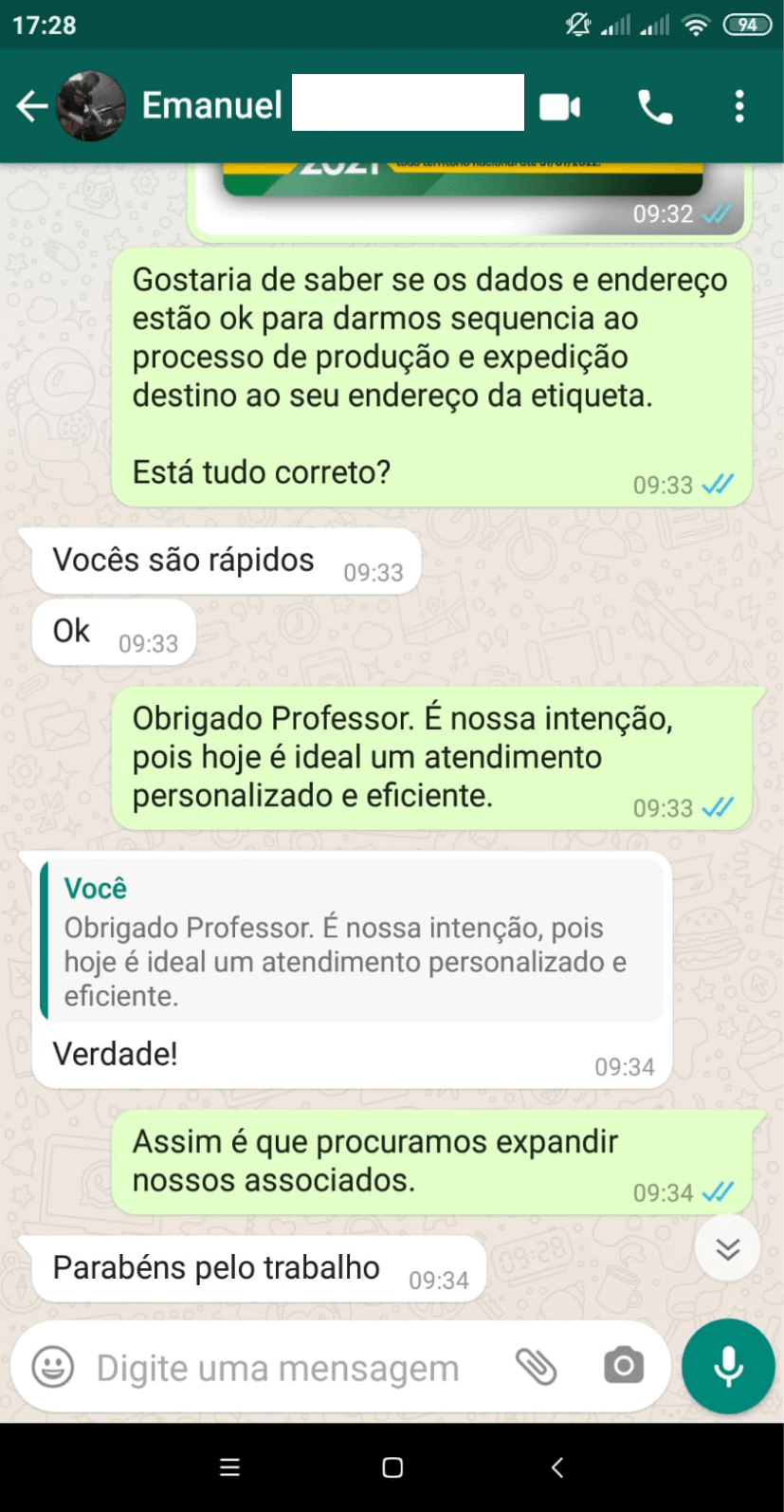784x1512 pixels.
Task: Tap the home button in navigation bar
Action: coord(391,1466)
